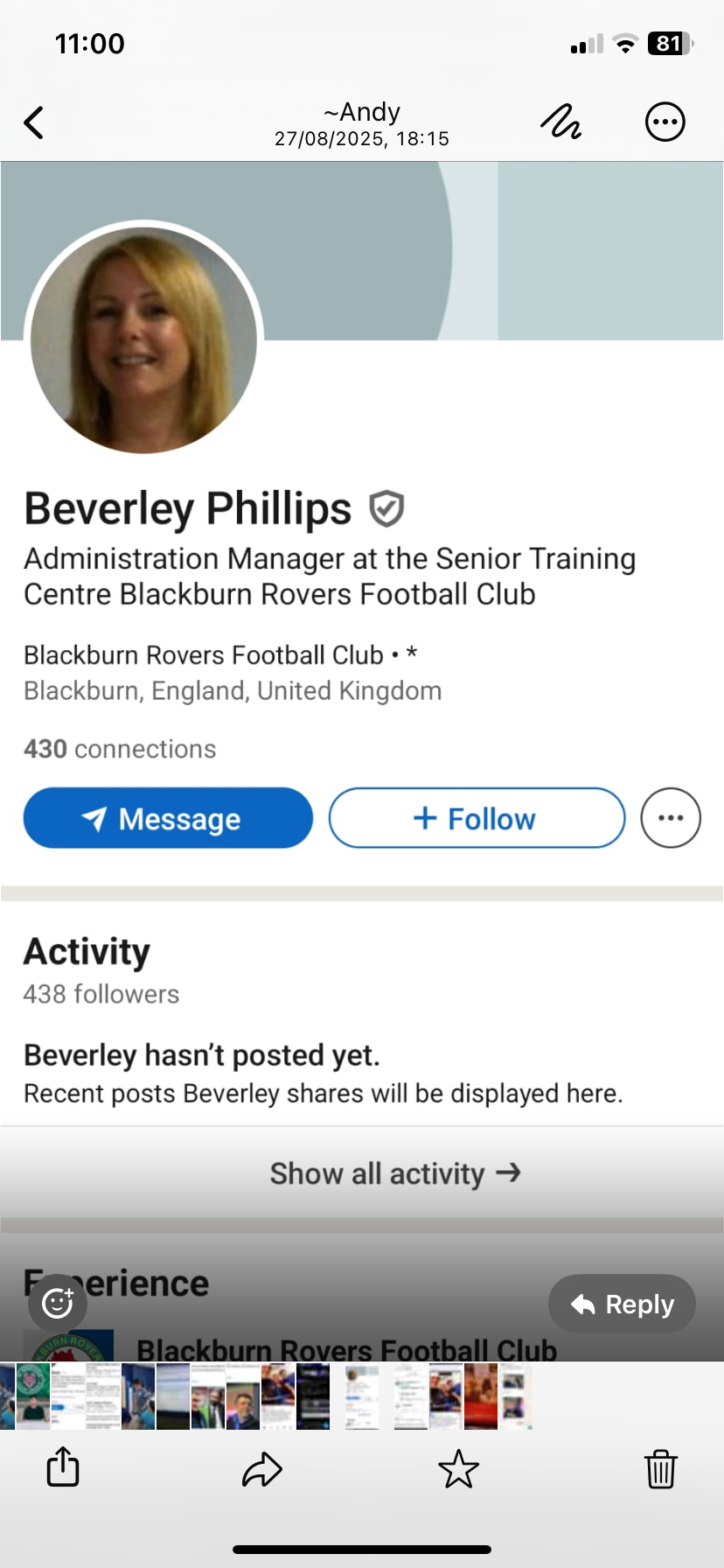The image size is (724, 1568).
Task: Star this media message
Action: (x=458, y=1468)
